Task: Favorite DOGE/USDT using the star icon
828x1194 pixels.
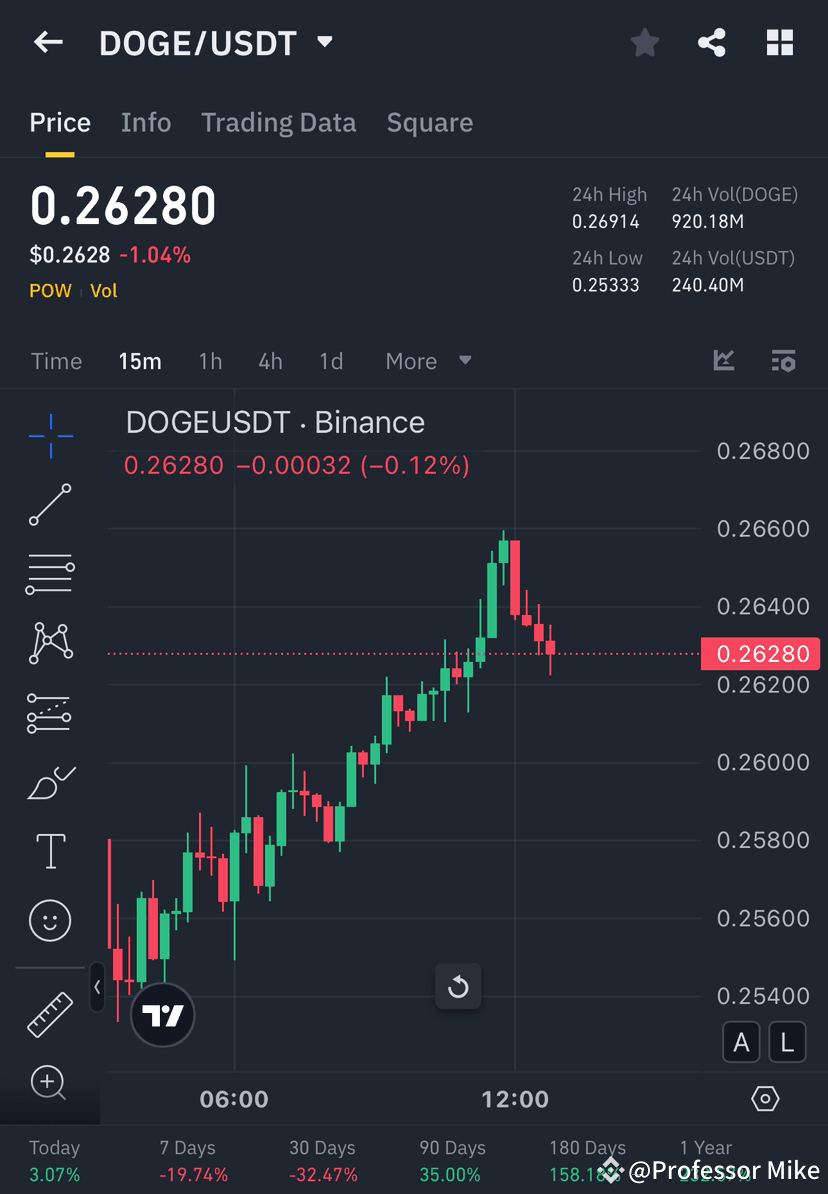Action: (644, 42)
